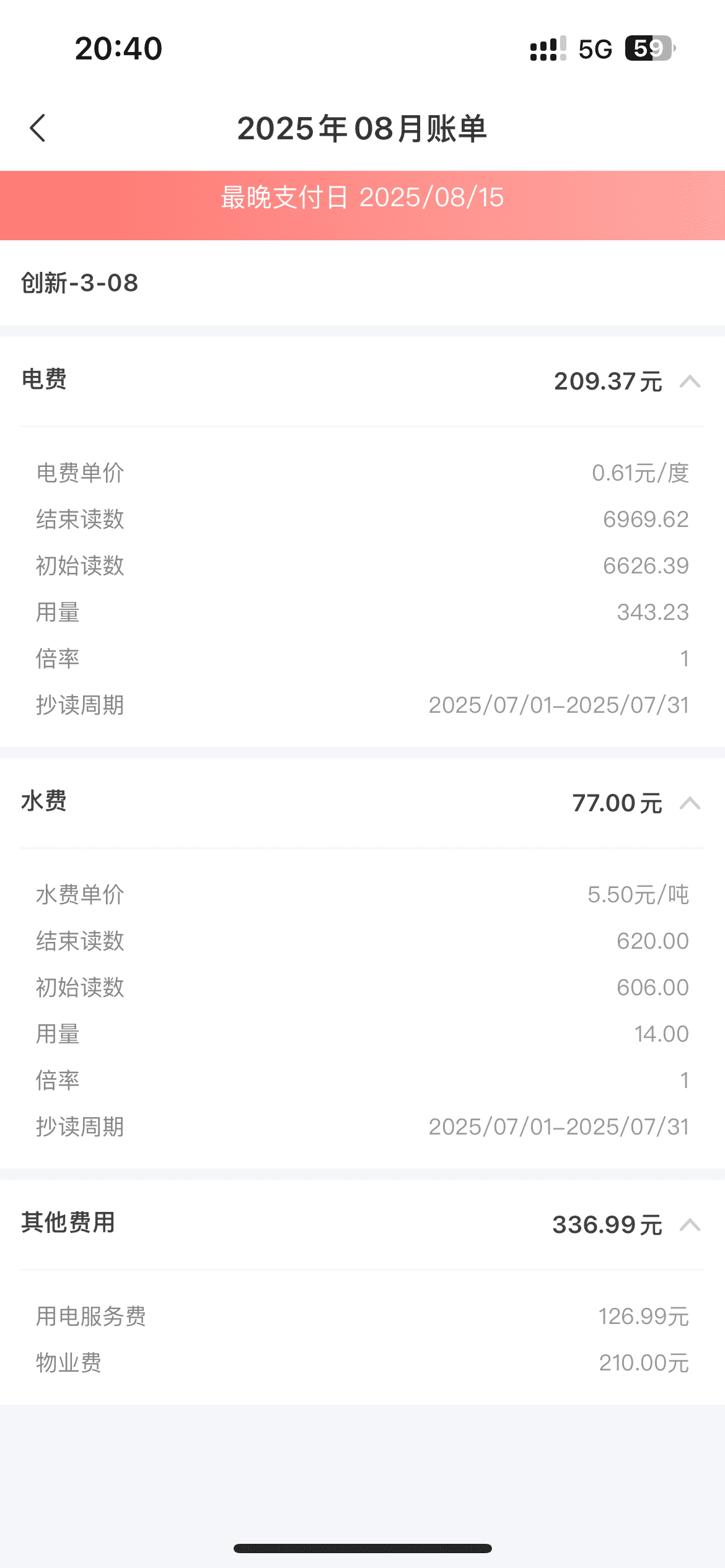Collapse the 水费 details

pyautogui.click(x=690, y=803)
